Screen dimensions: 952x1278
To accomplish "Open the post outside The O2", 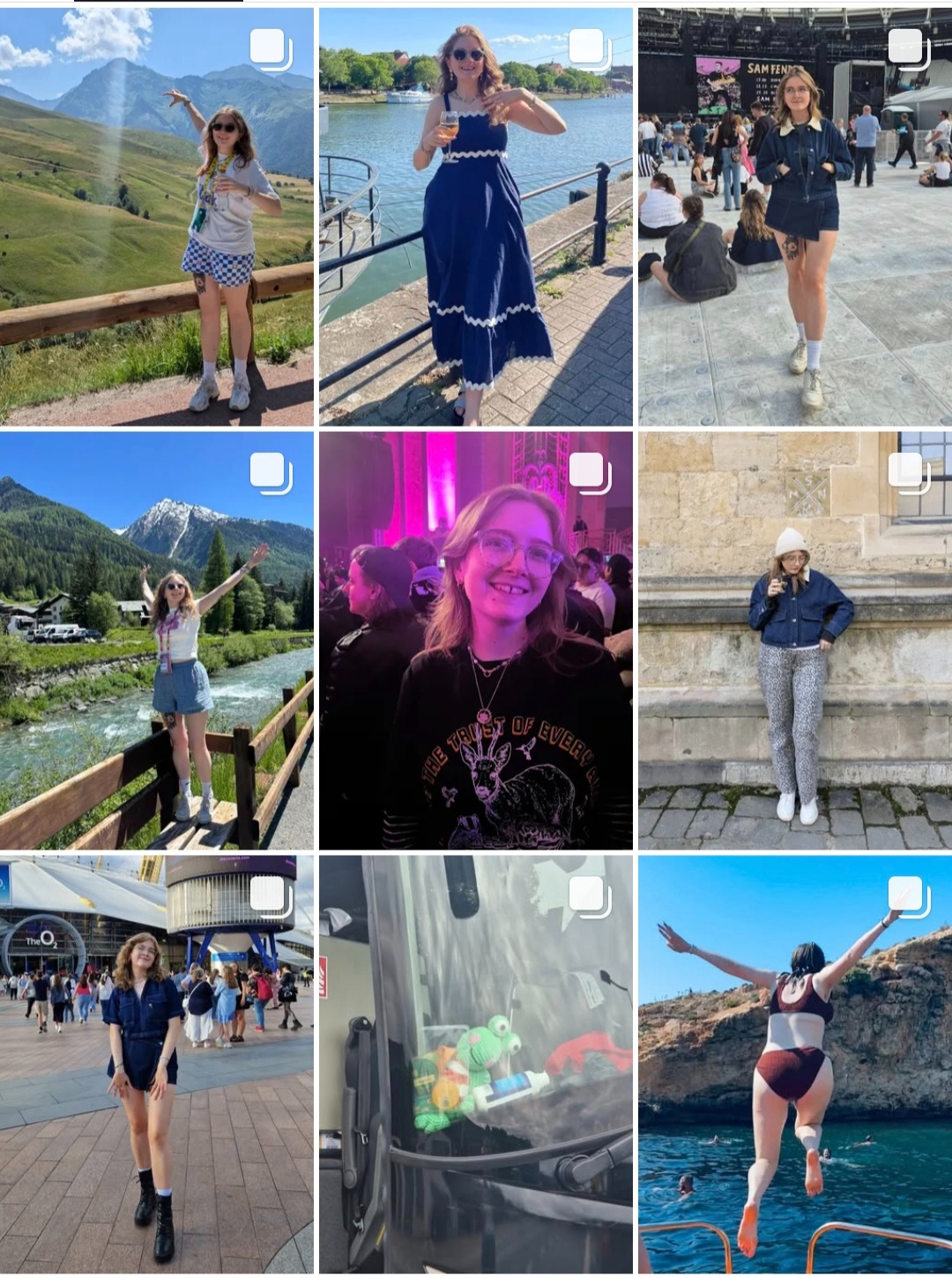I will point(157,1064).
